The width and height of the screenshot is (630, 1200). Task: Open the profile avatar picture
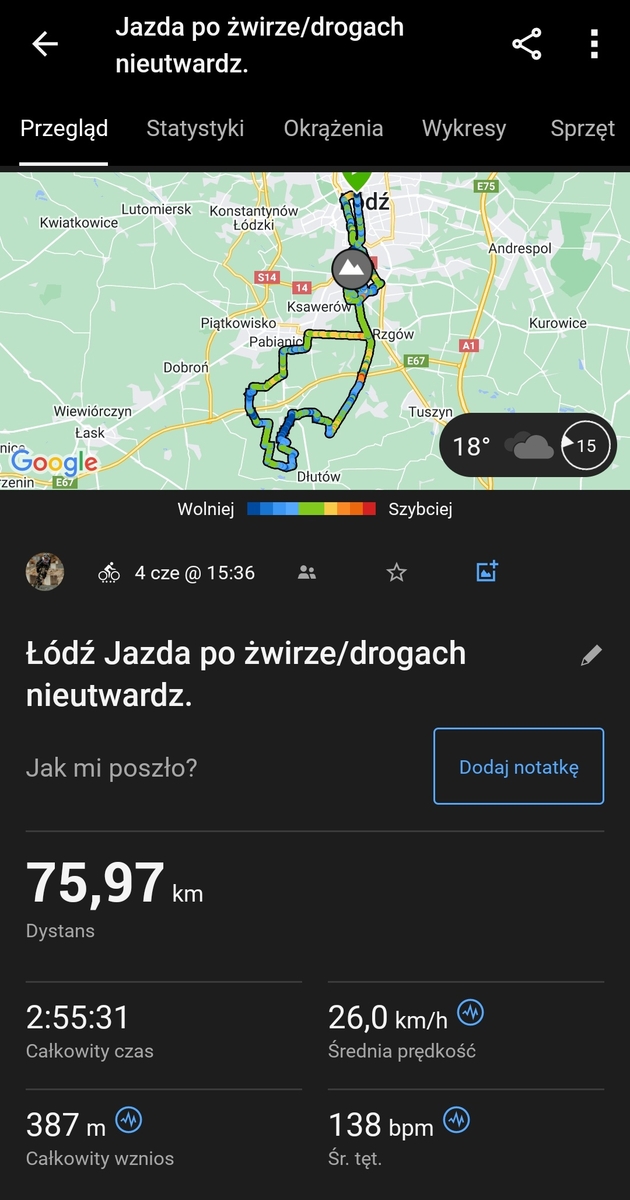[x=45, y=572]
